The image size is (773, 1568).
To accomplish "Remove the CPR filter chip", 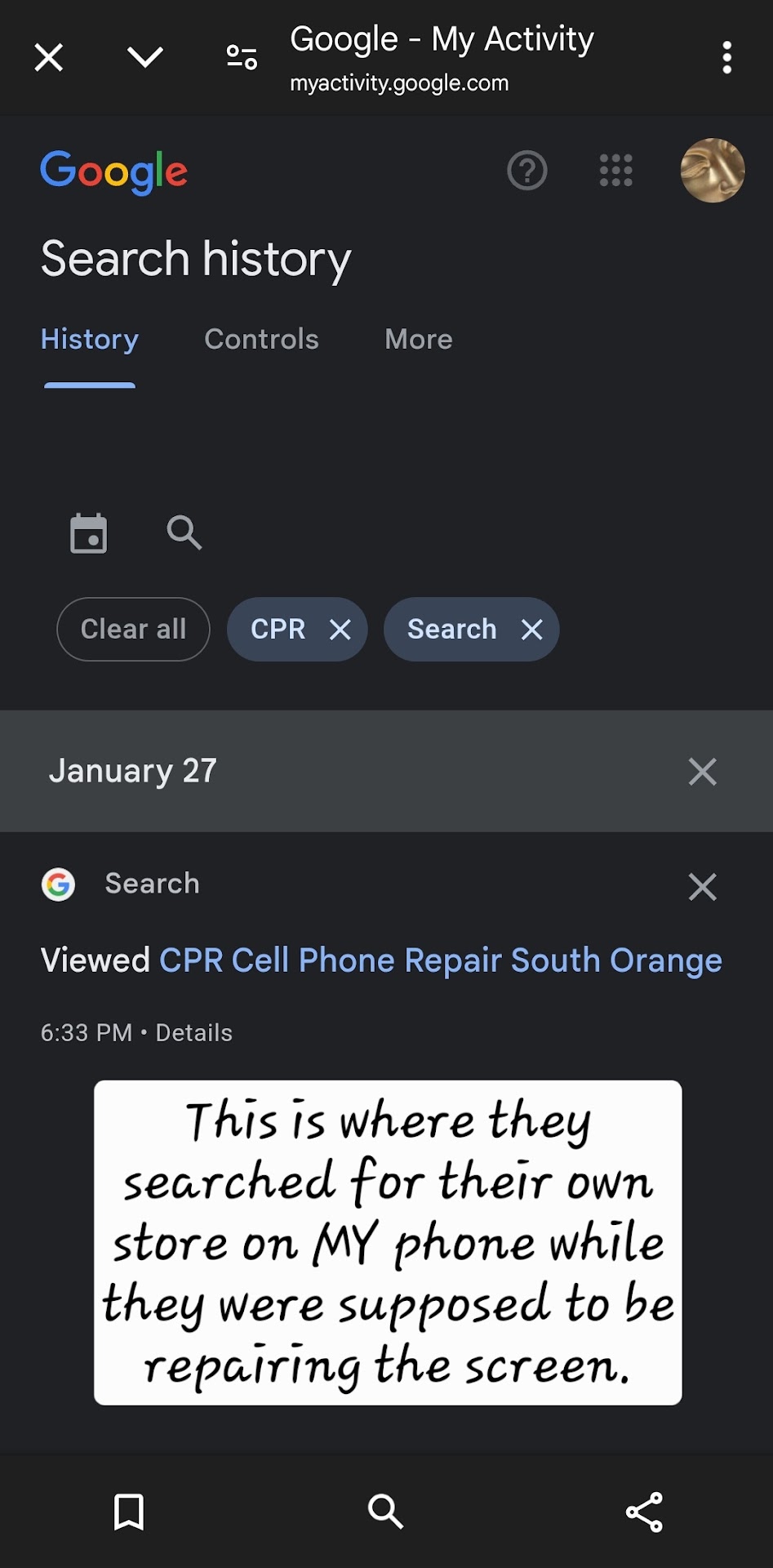I will (x=340, y=630).
